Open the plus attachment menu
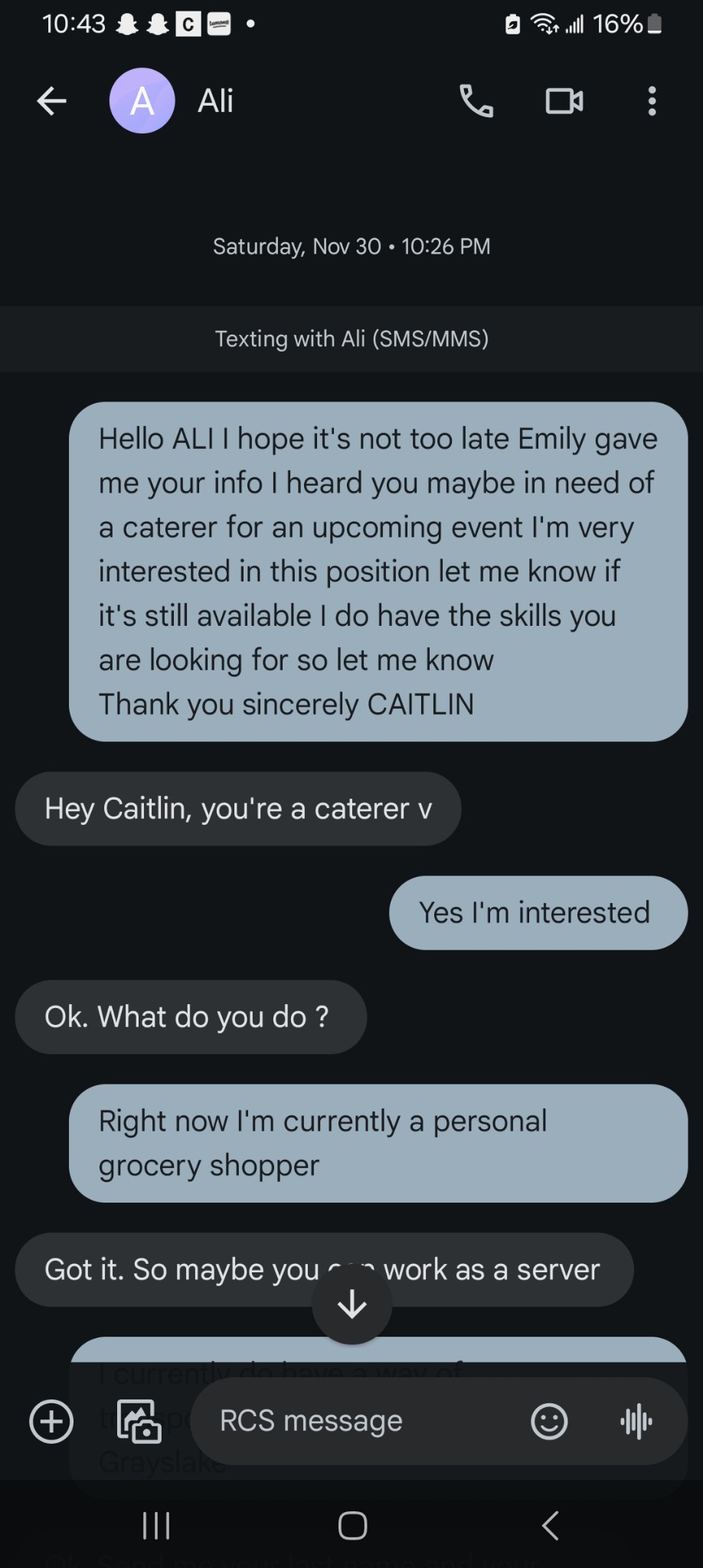 (51, 1422)
